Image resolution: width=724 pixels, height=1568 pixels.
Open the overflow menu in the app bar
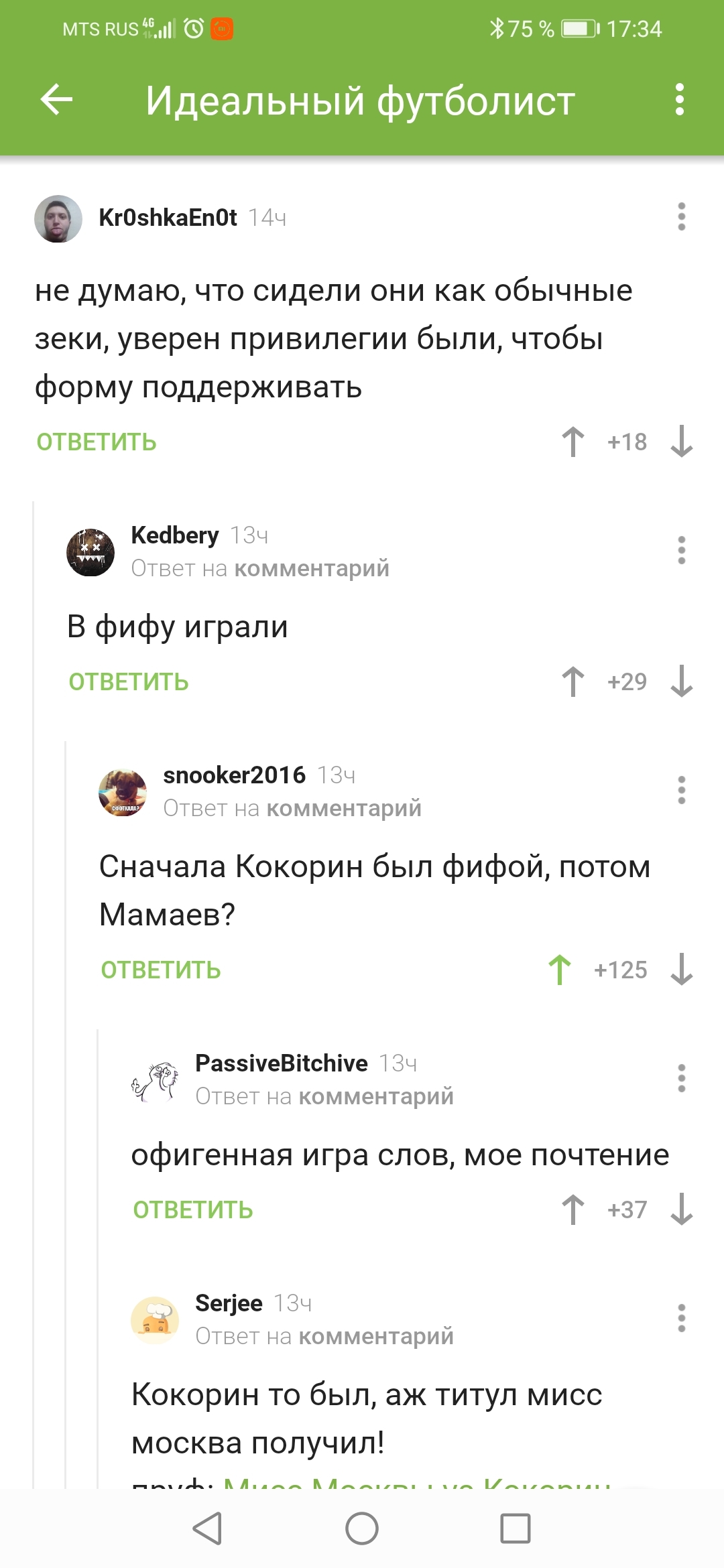point(680,100)
